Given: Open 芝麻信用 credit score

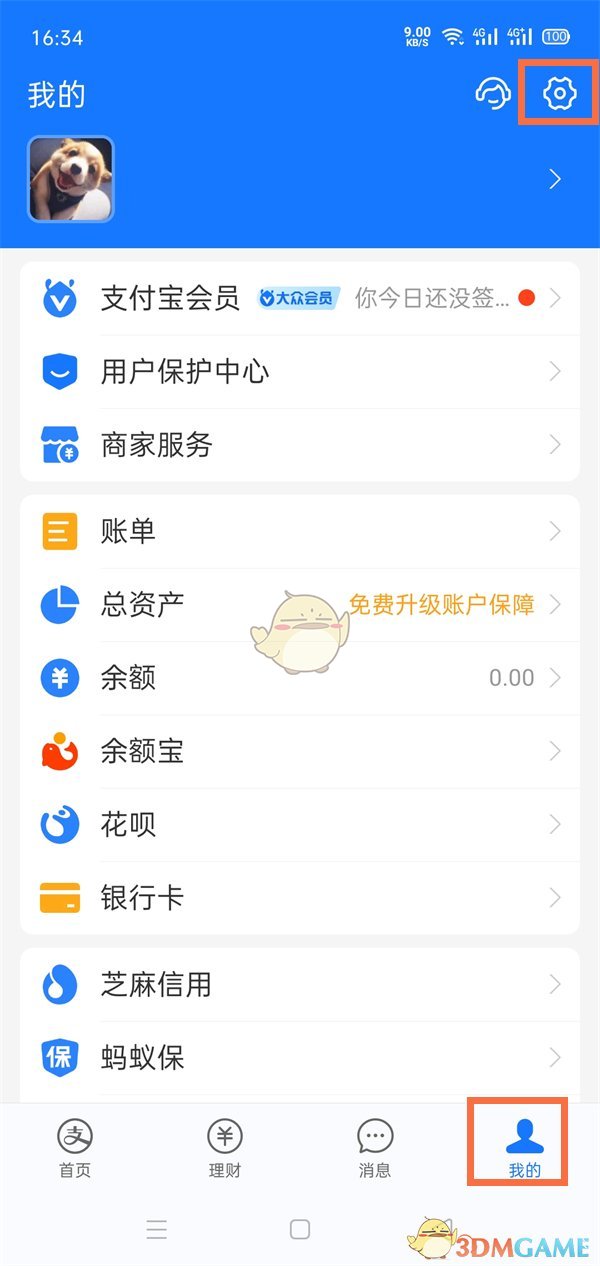Looking at the screenshot, I should tap(300, 985).
